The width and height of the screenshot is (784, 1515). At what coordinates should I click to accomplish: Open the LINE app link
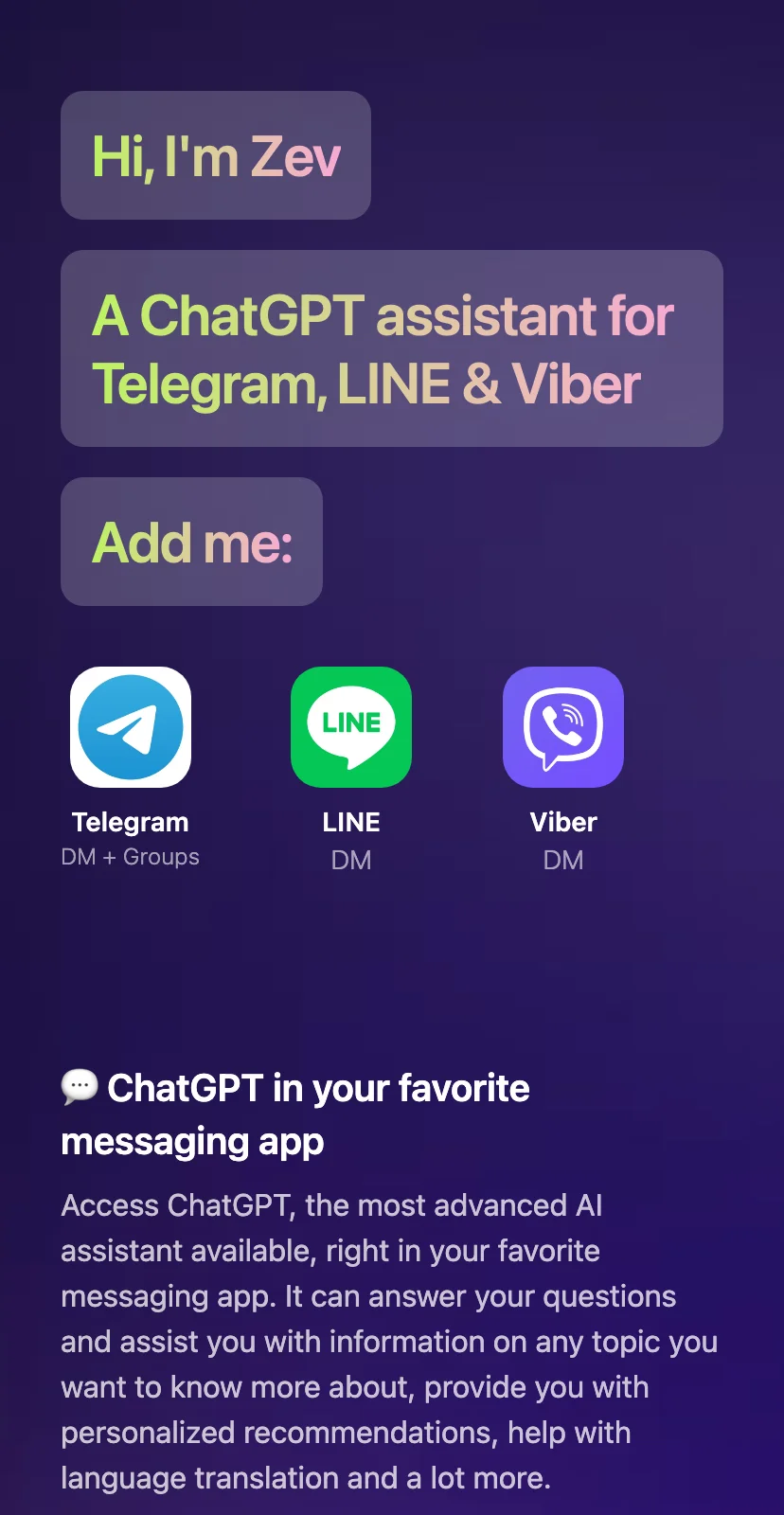tap(351, 727)
